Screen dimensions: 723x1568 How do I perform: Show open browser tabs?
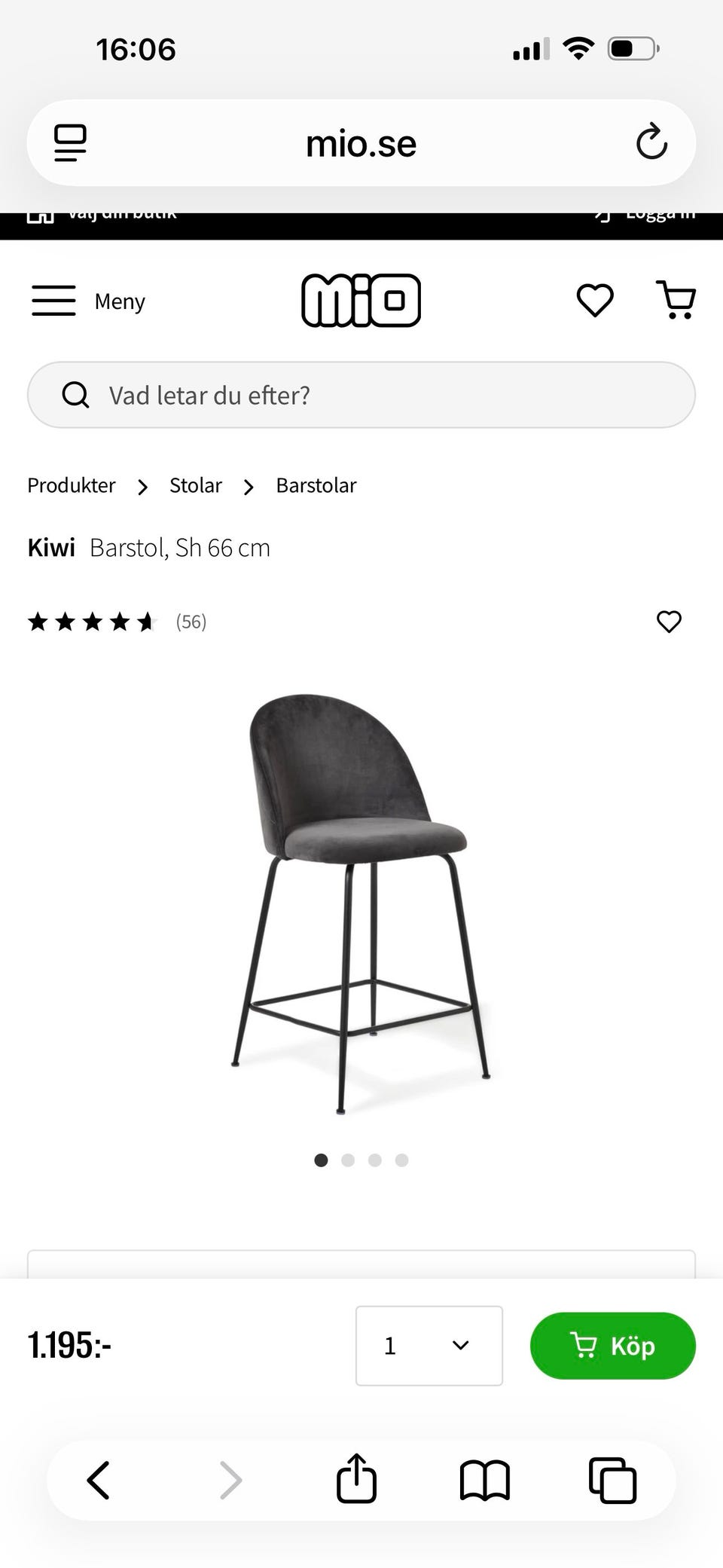point(612,1480)
